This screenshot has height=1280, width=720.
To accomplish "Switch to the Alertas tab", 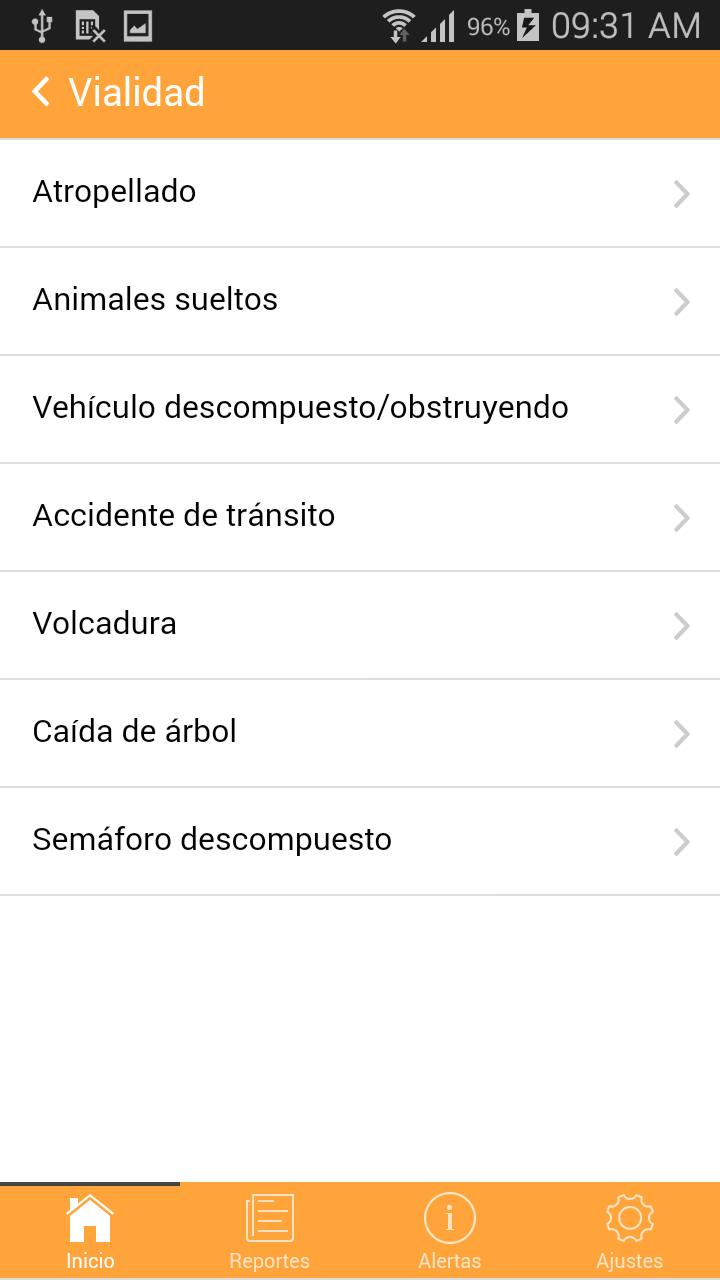I will [x=449, y=1231].
